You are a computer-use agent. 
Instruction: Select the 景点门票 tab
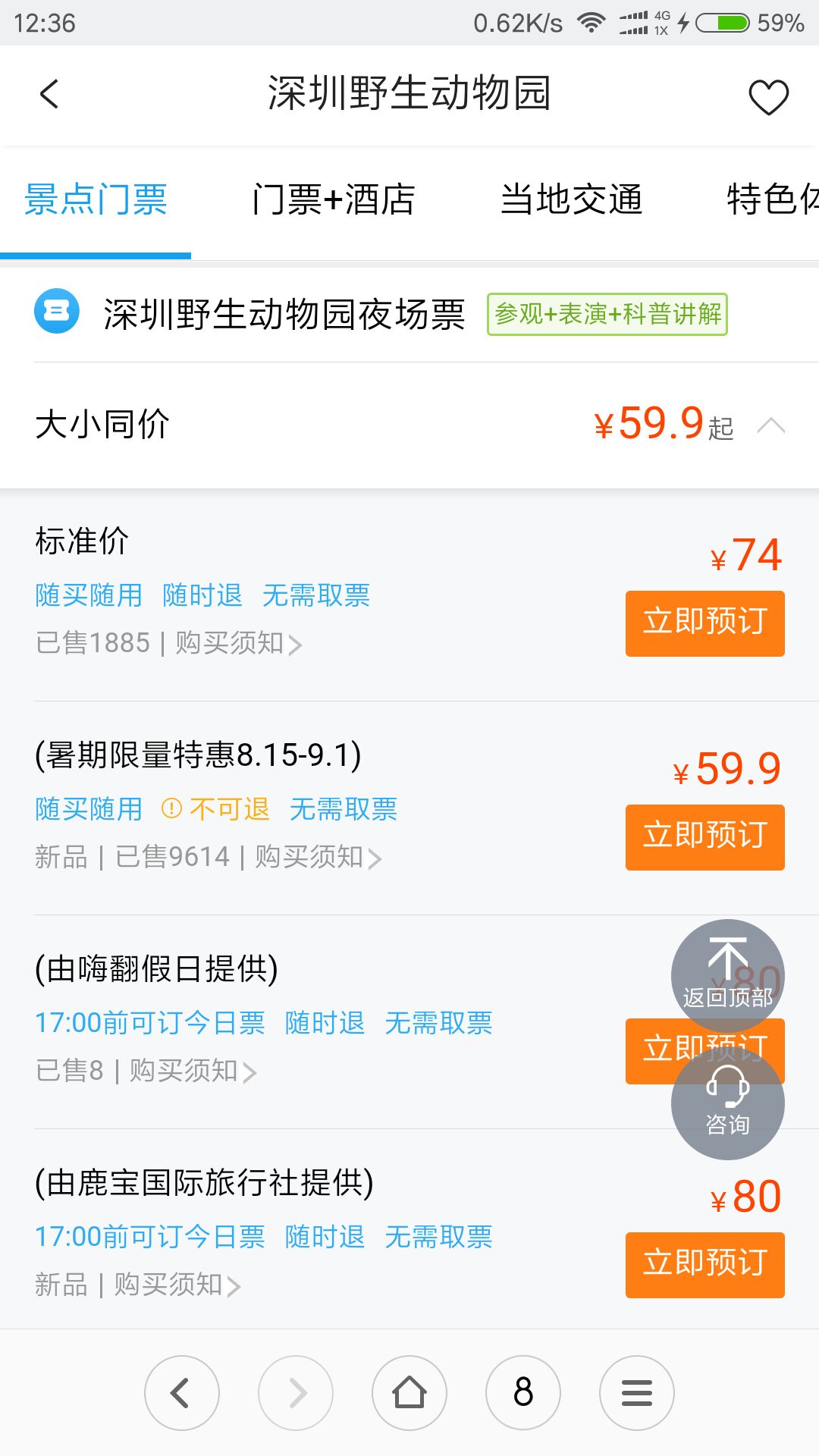(x=96, y=200)
